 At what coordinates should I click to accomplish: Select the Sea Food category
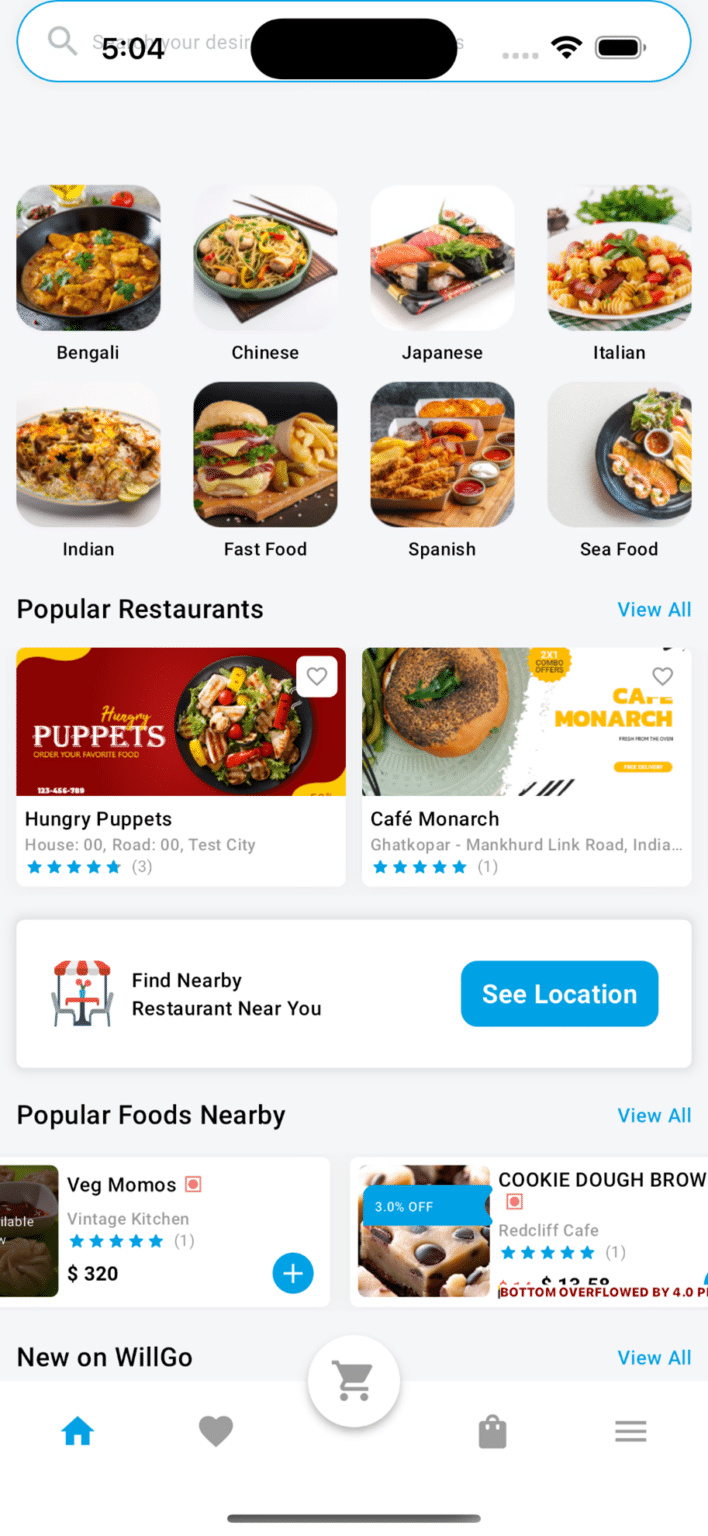coord(619,455)
